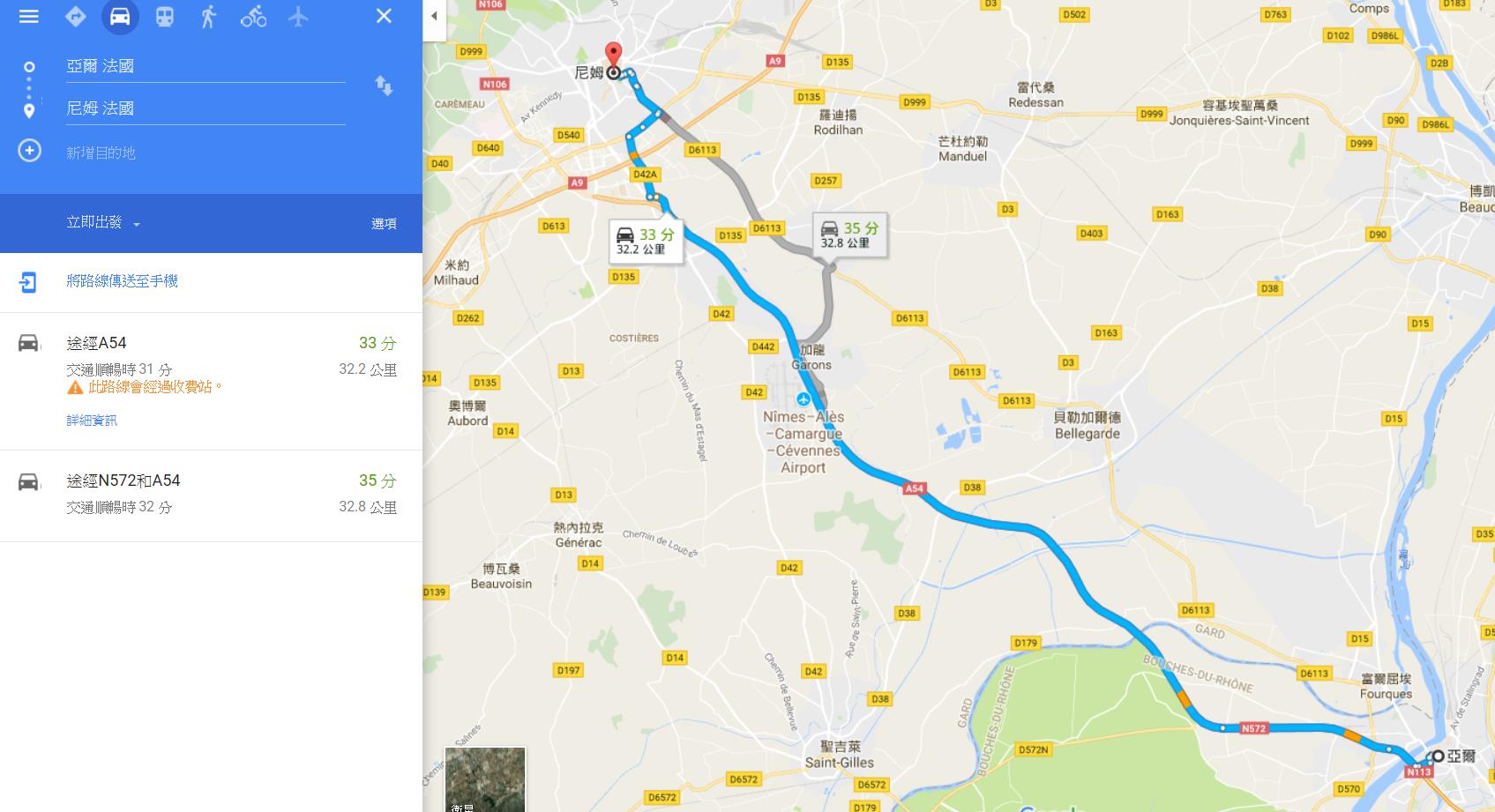Open the hamburger main menu
This screenshot has width=1495, height=812.
pos(28,16)
